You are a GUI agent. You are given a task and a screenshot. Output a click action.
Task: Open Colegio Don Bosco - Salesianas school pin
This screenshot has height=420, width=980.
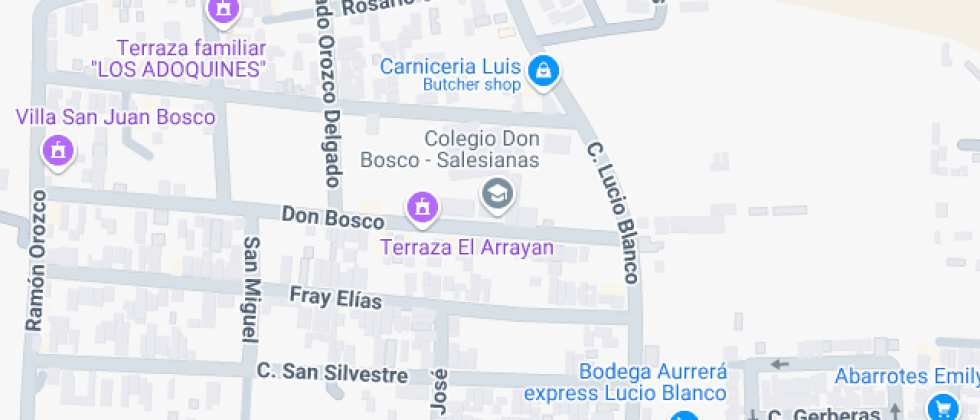point(496,194)
